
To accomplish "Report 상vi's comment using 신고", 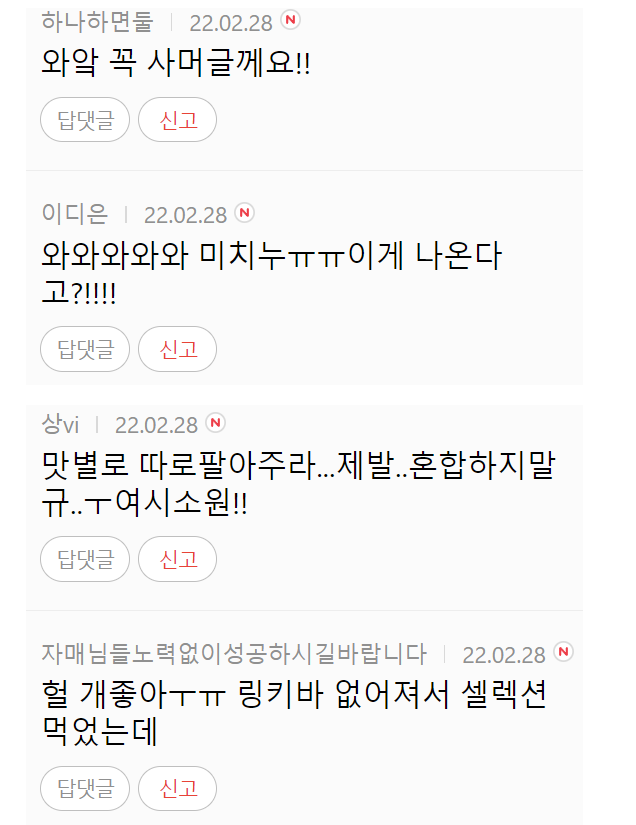I will point(178,559).
